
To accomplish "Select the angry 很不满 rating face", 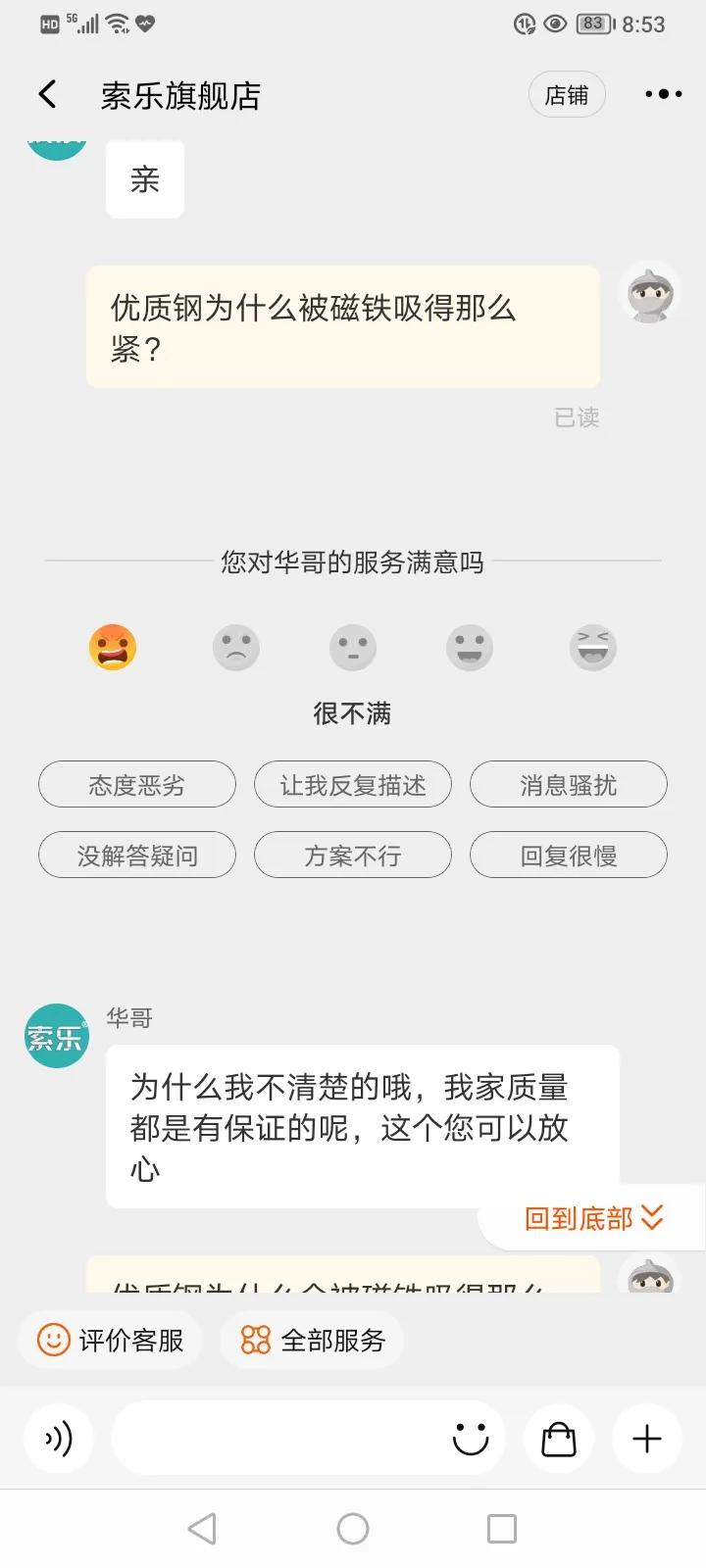I will click(x=113, y=647).
